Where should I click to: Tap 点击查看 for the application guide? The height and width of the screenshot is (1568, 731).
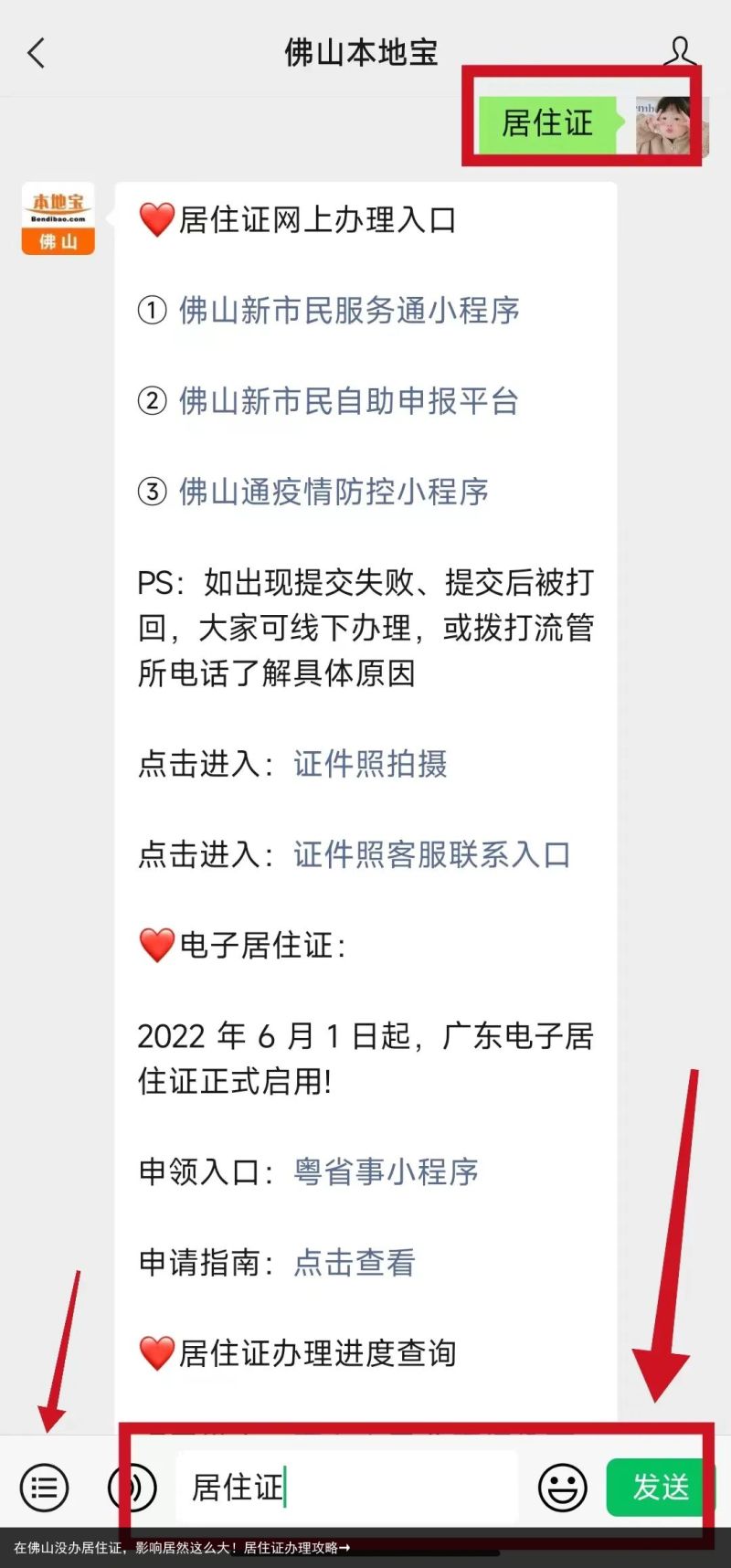coord(355,1262)
